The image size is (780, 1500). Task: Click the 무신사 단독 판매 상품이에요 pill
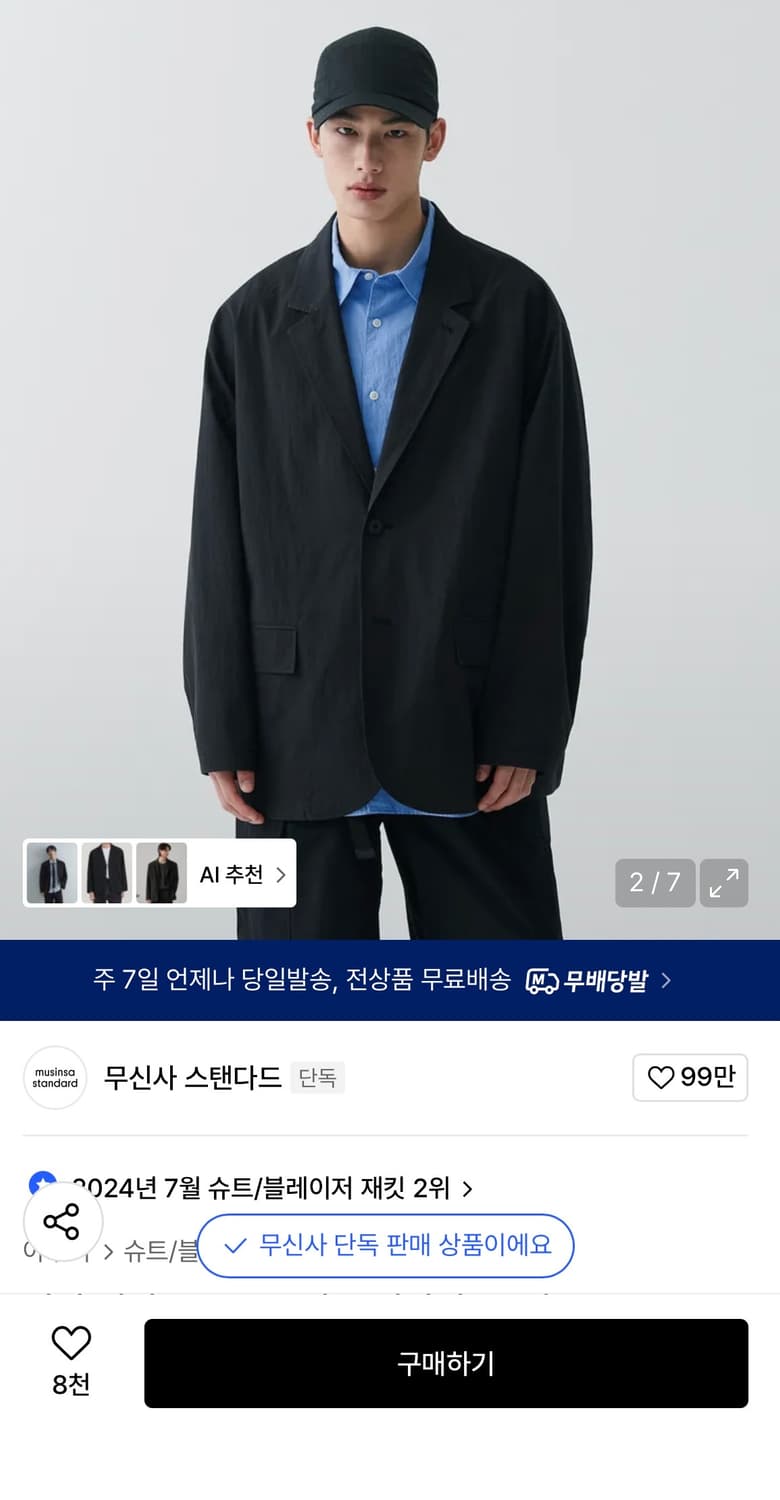point(387,1246)
